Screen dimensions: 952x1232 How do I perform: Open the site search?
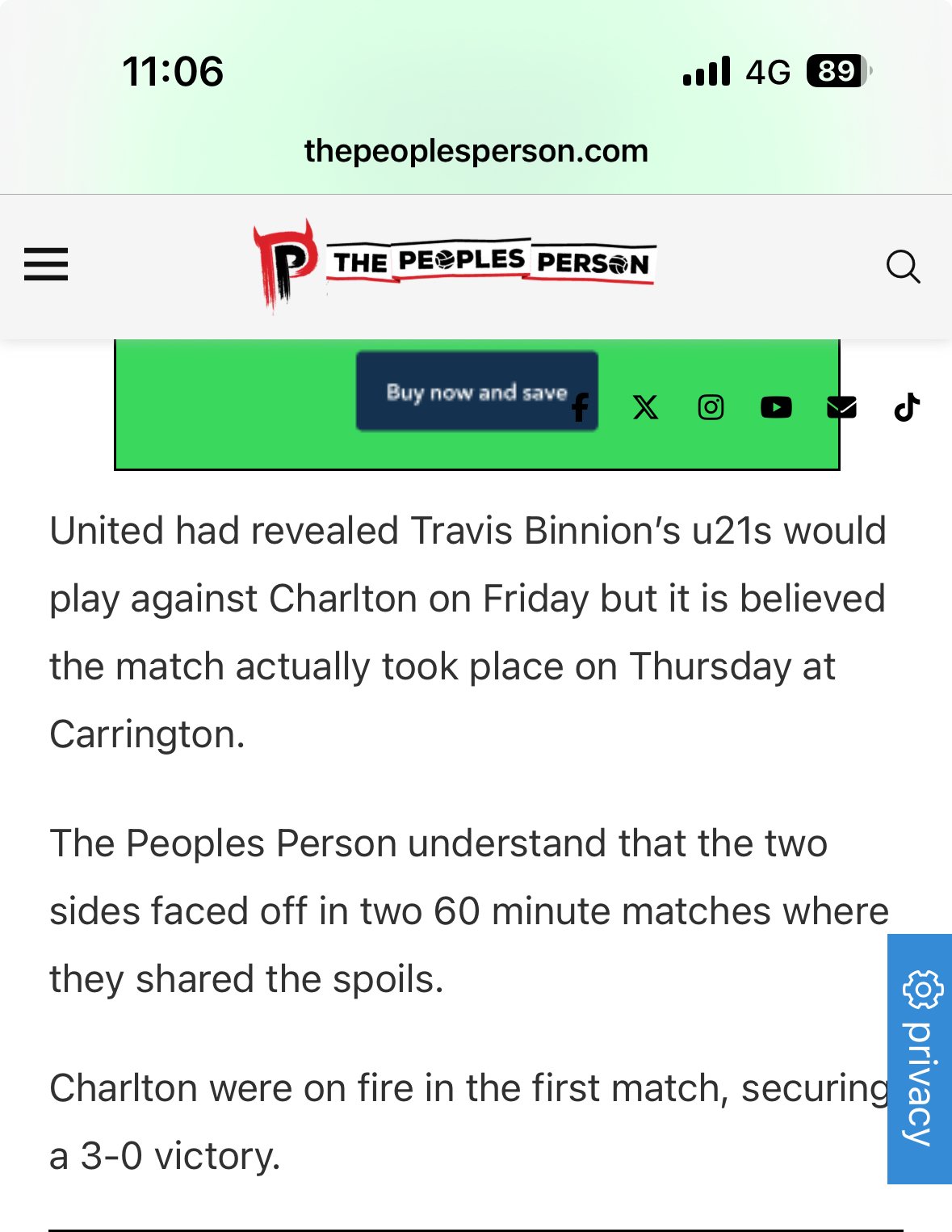(x=903, y=266)
